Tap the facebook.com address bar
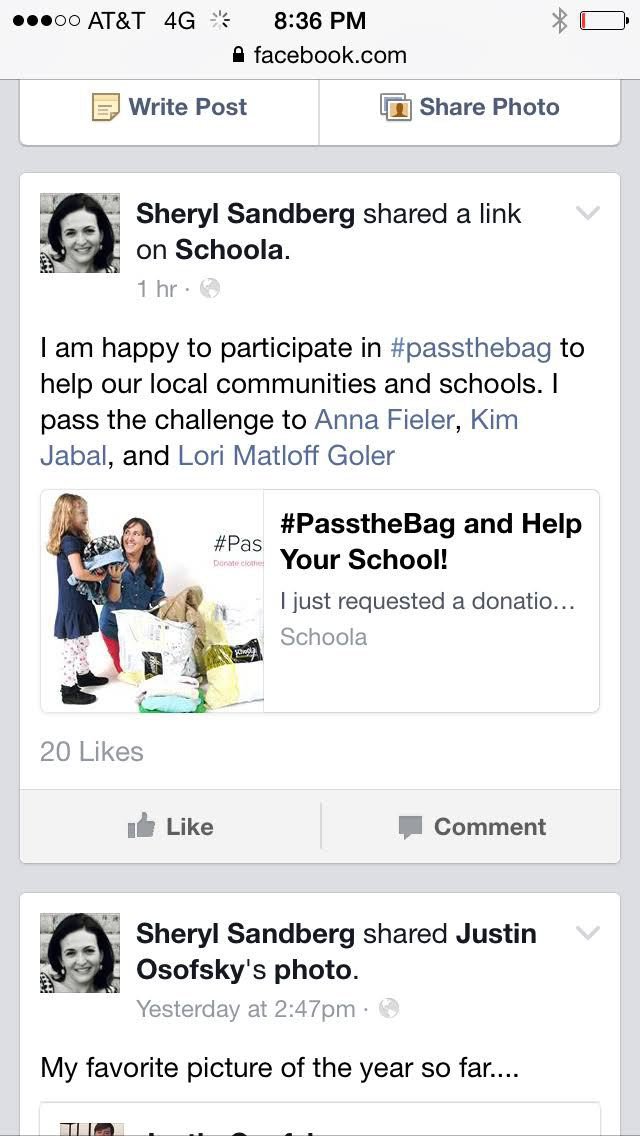 click(320, 55)
